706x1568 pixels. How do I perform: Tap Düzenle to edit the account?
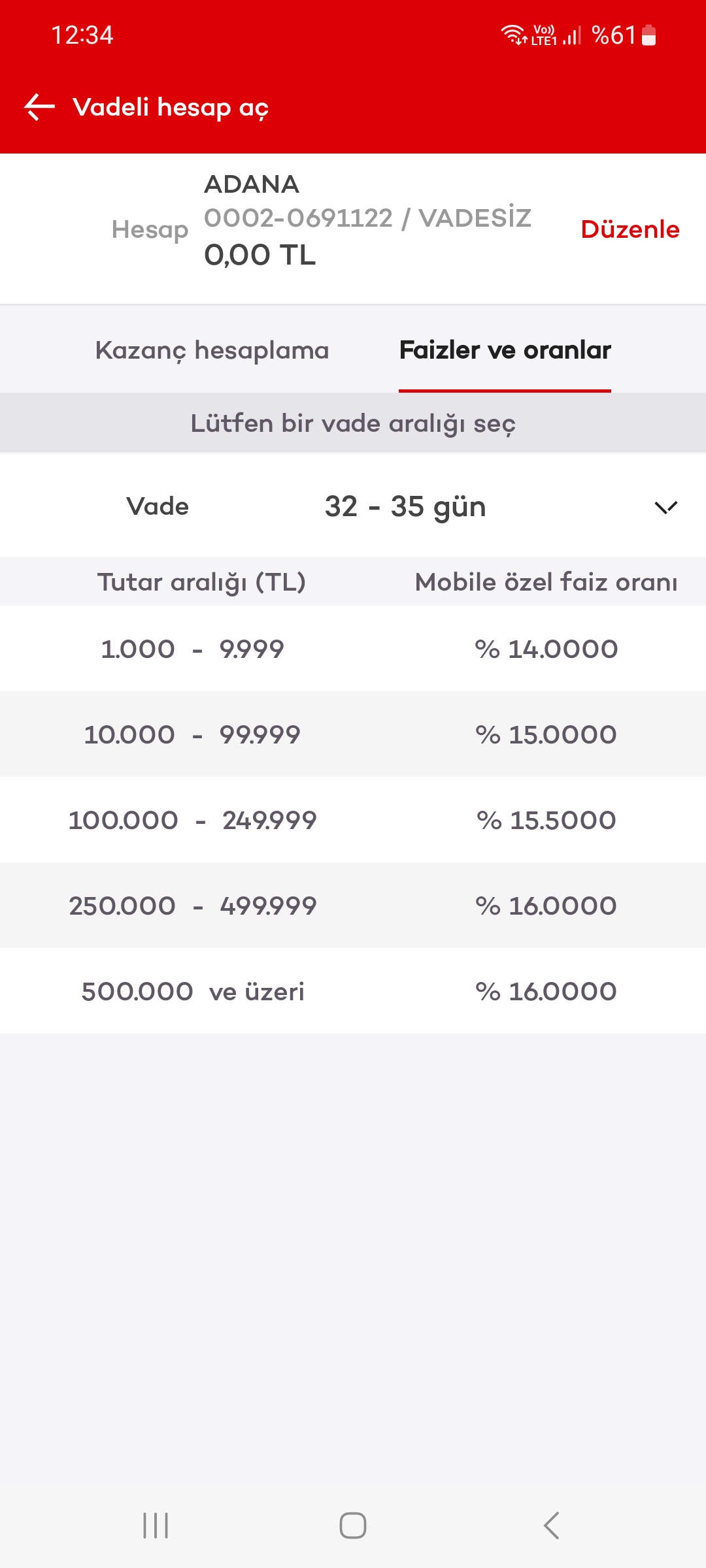pyautogui.click(x=630, y=229)
